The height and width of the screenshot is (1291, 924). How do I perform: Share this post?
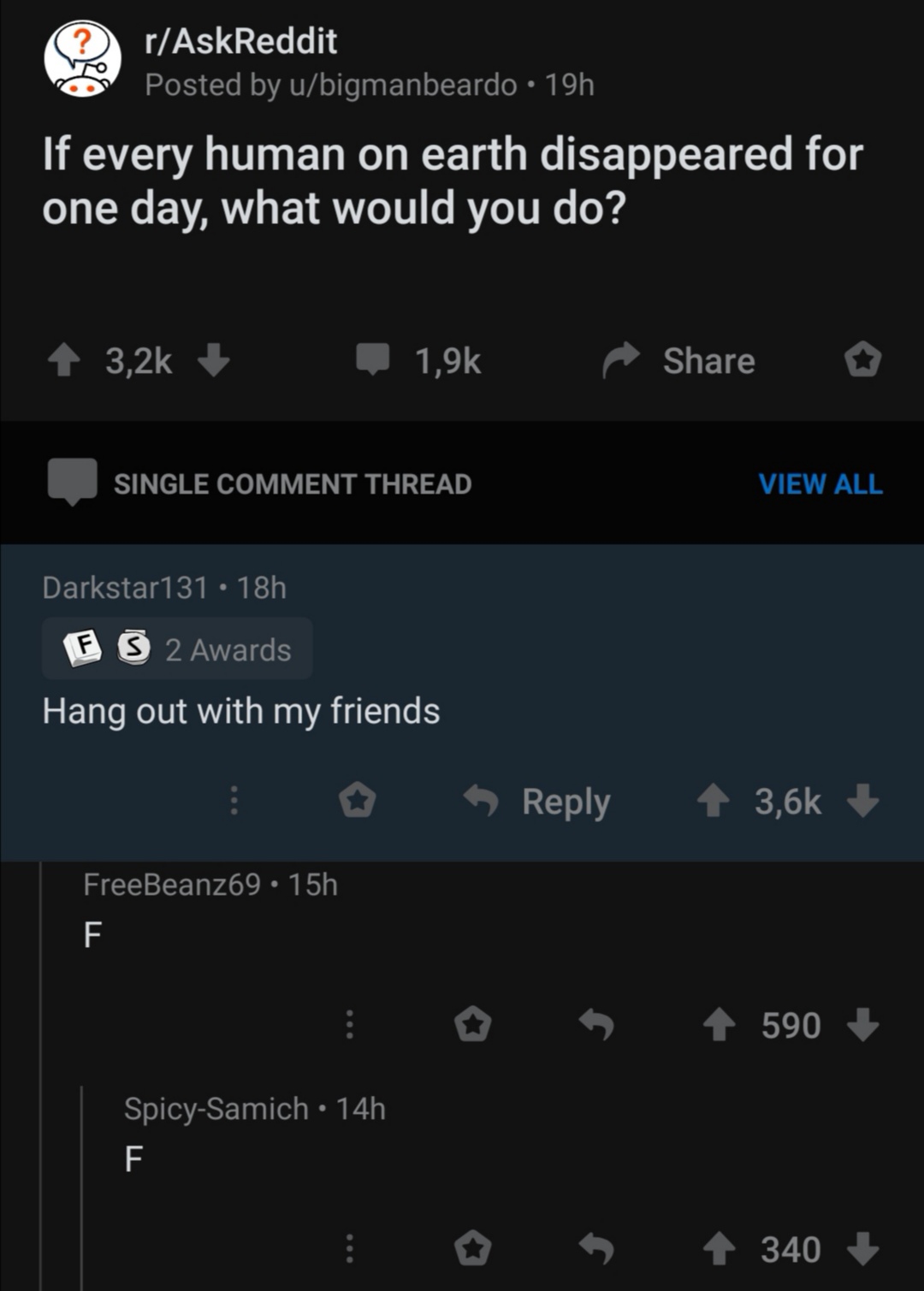tap(680, 360)
